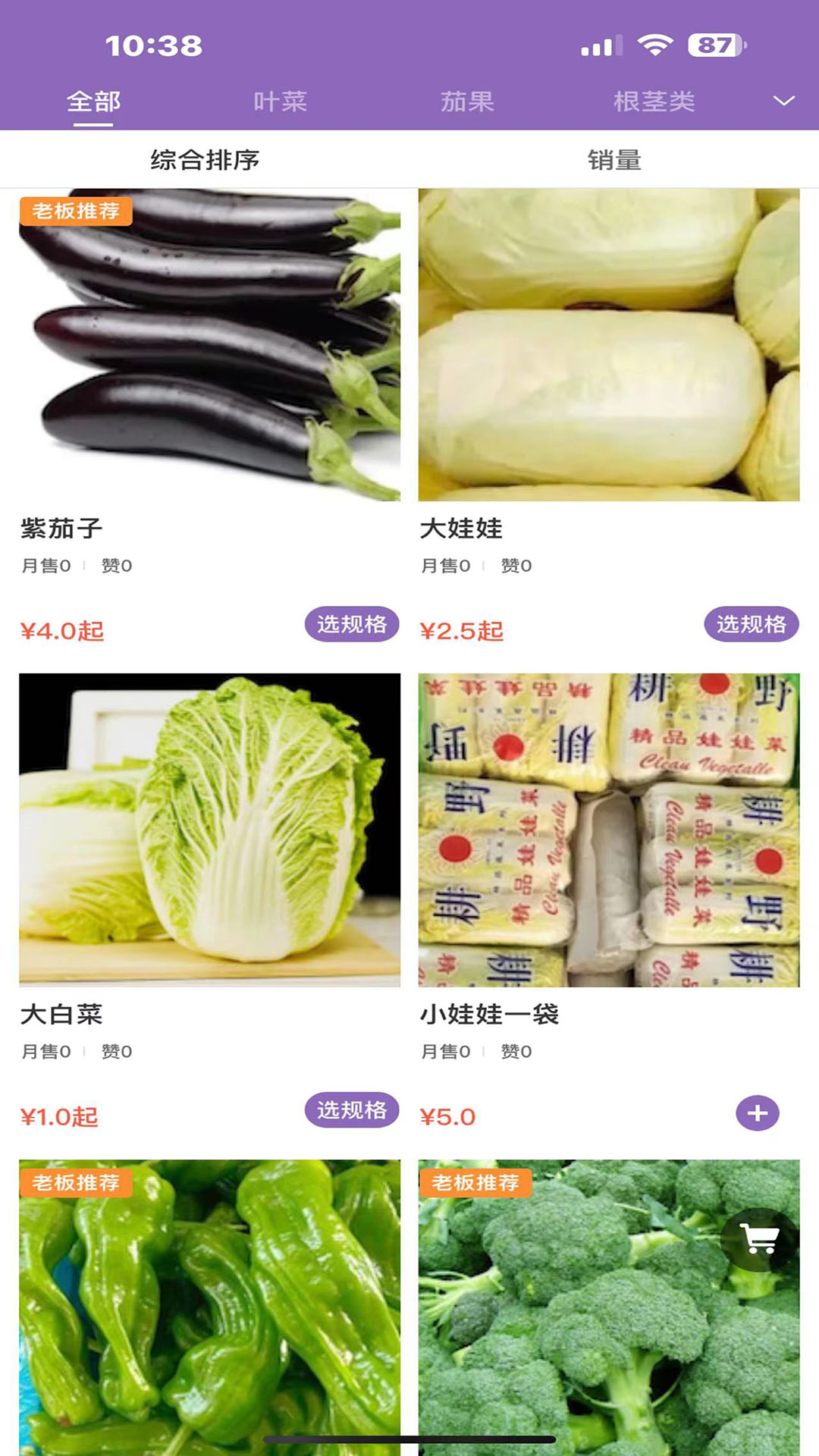Image resolution: width=819 pixels, height=1456 pixels.
Task: Select the 根茎类 category tab
Action: (654, 102)
